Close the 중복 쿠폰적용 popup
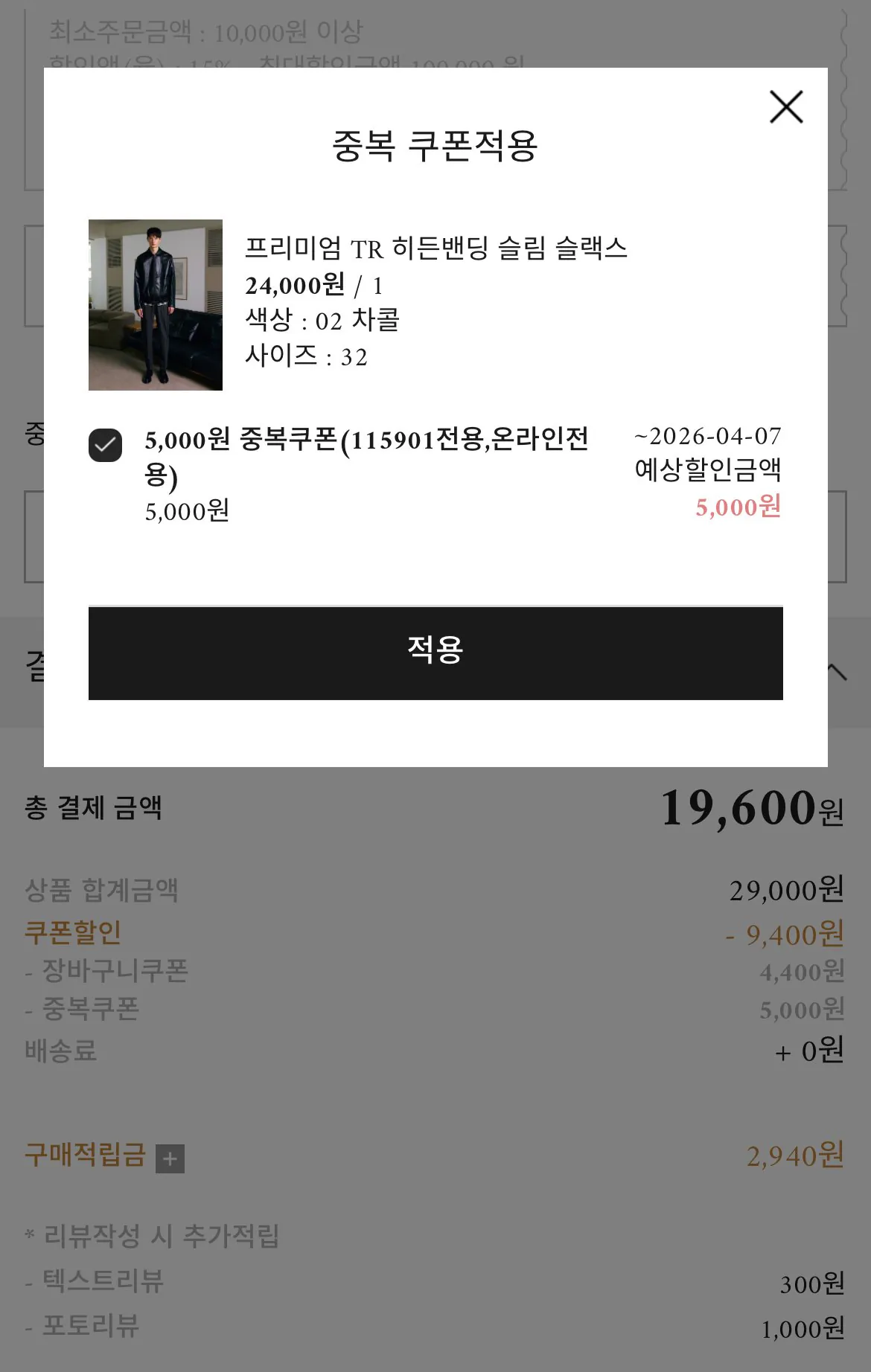Image resolution: width=871 pixels, height=1372 pixels. (787, 106)
